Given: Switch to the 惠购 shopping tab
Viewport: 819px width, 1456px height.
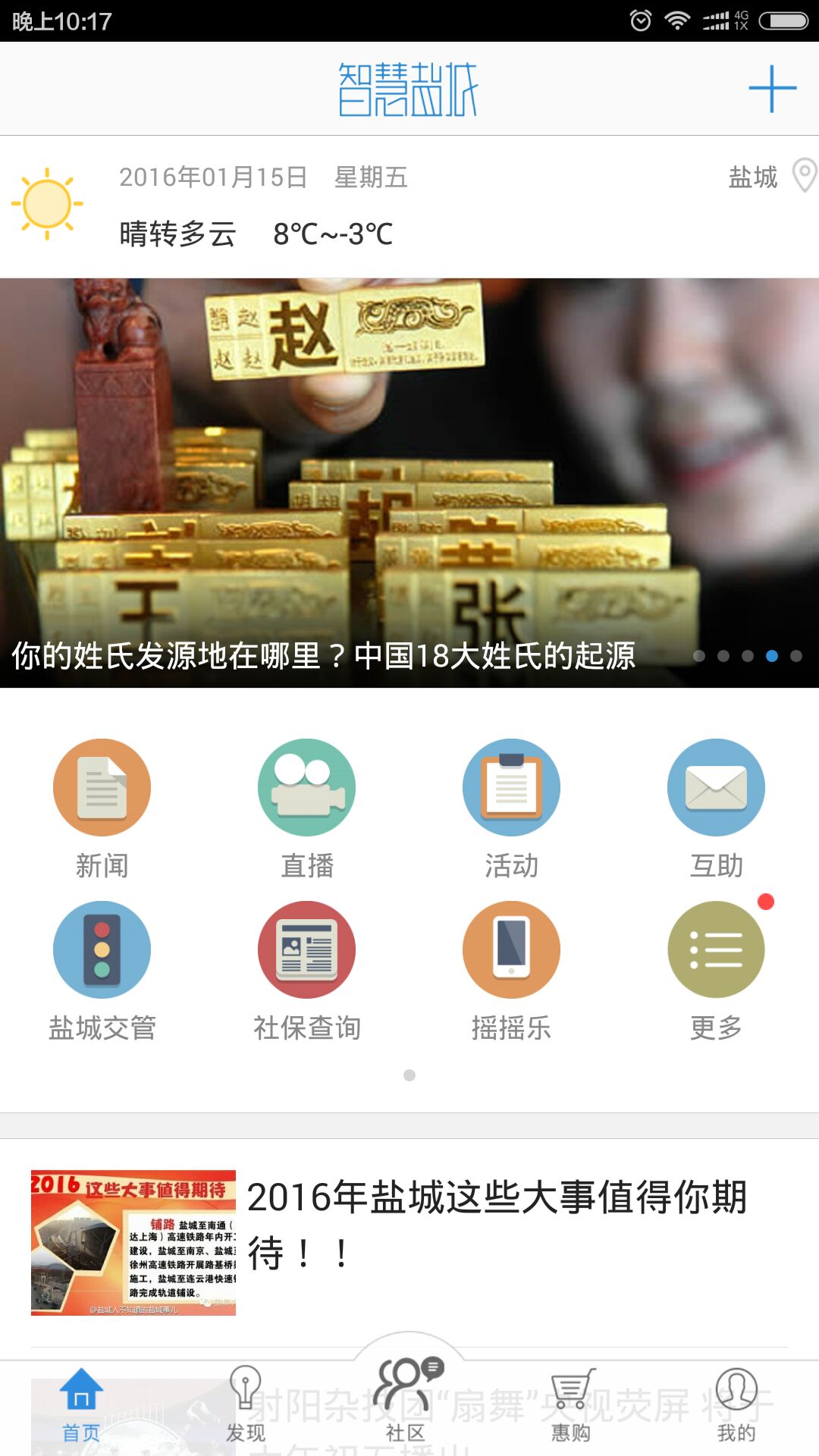Looking at the screenshot, I should coord(572,1405).
